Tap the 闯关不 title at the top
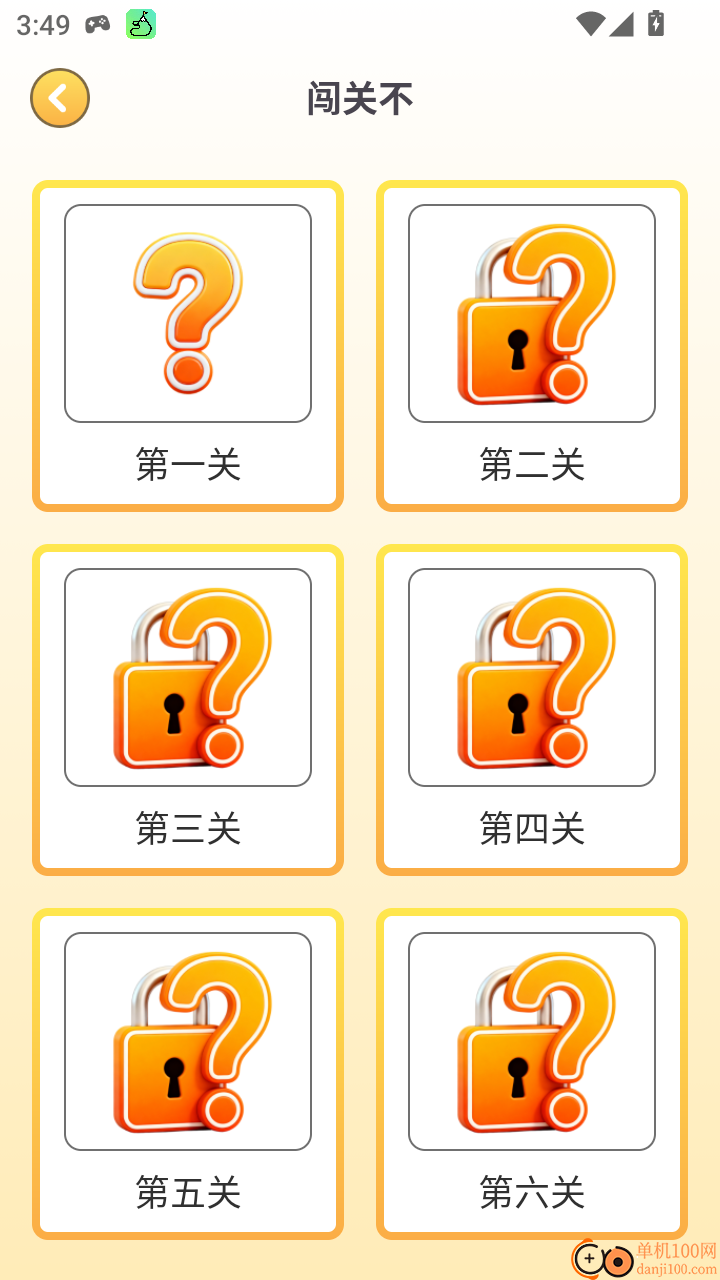The height and width of the screenshot is (1280, 720). pyautogui.click(x=359, y=98)
